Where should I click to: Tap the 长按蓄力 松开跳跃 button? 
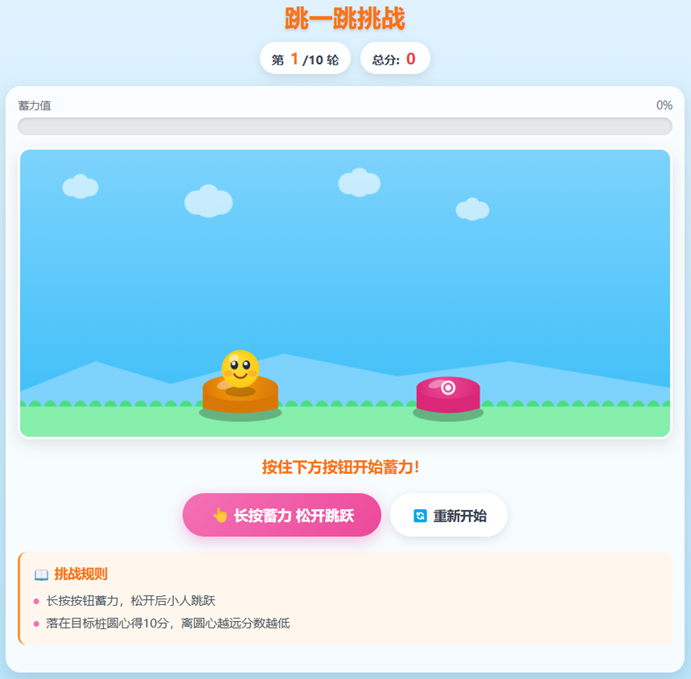pos(282,515)
